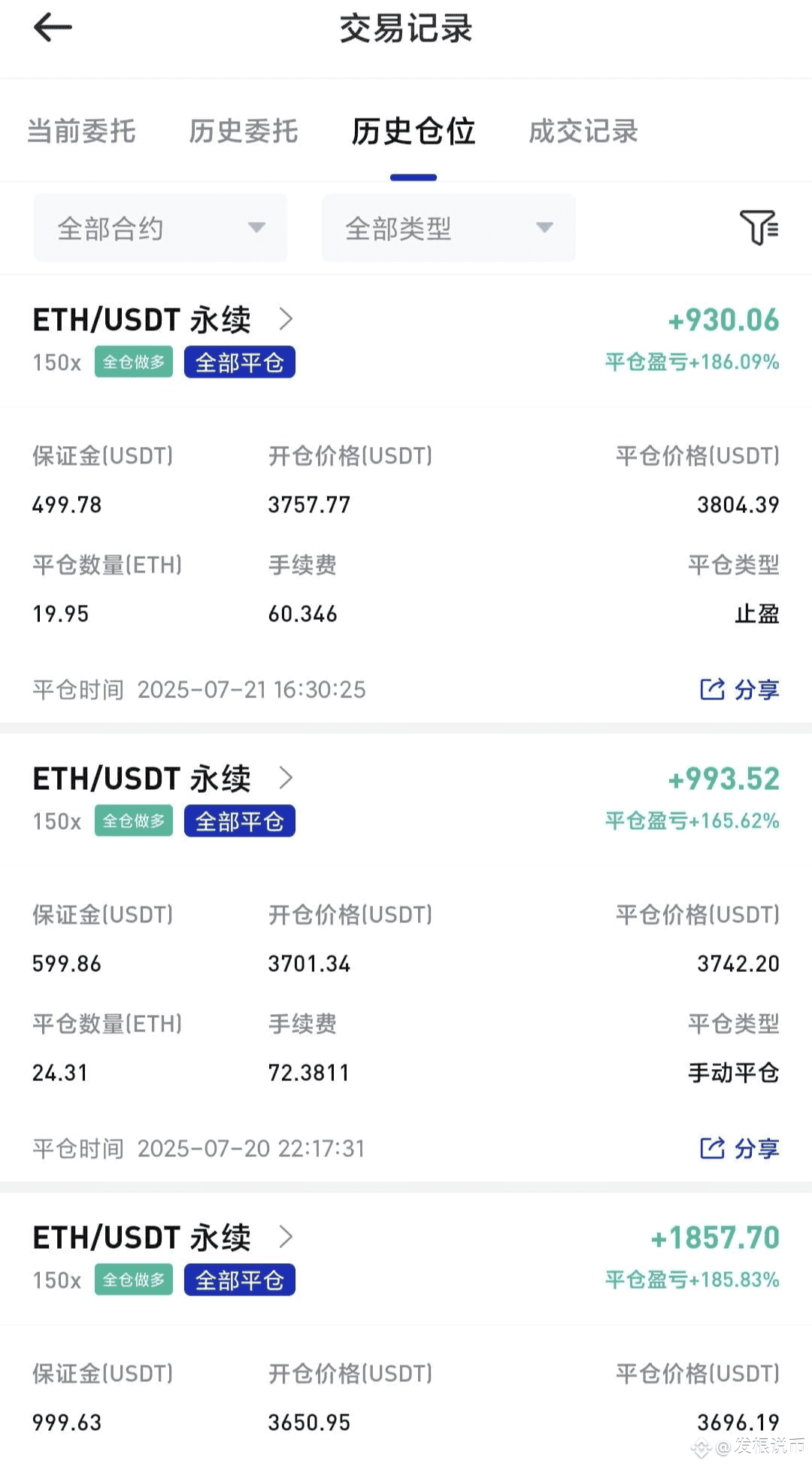Share the position closed 2025-07-20 22:17:31
This screenshot has width=812, height=1467.
pyautogui.click(x=740, y=1148)
